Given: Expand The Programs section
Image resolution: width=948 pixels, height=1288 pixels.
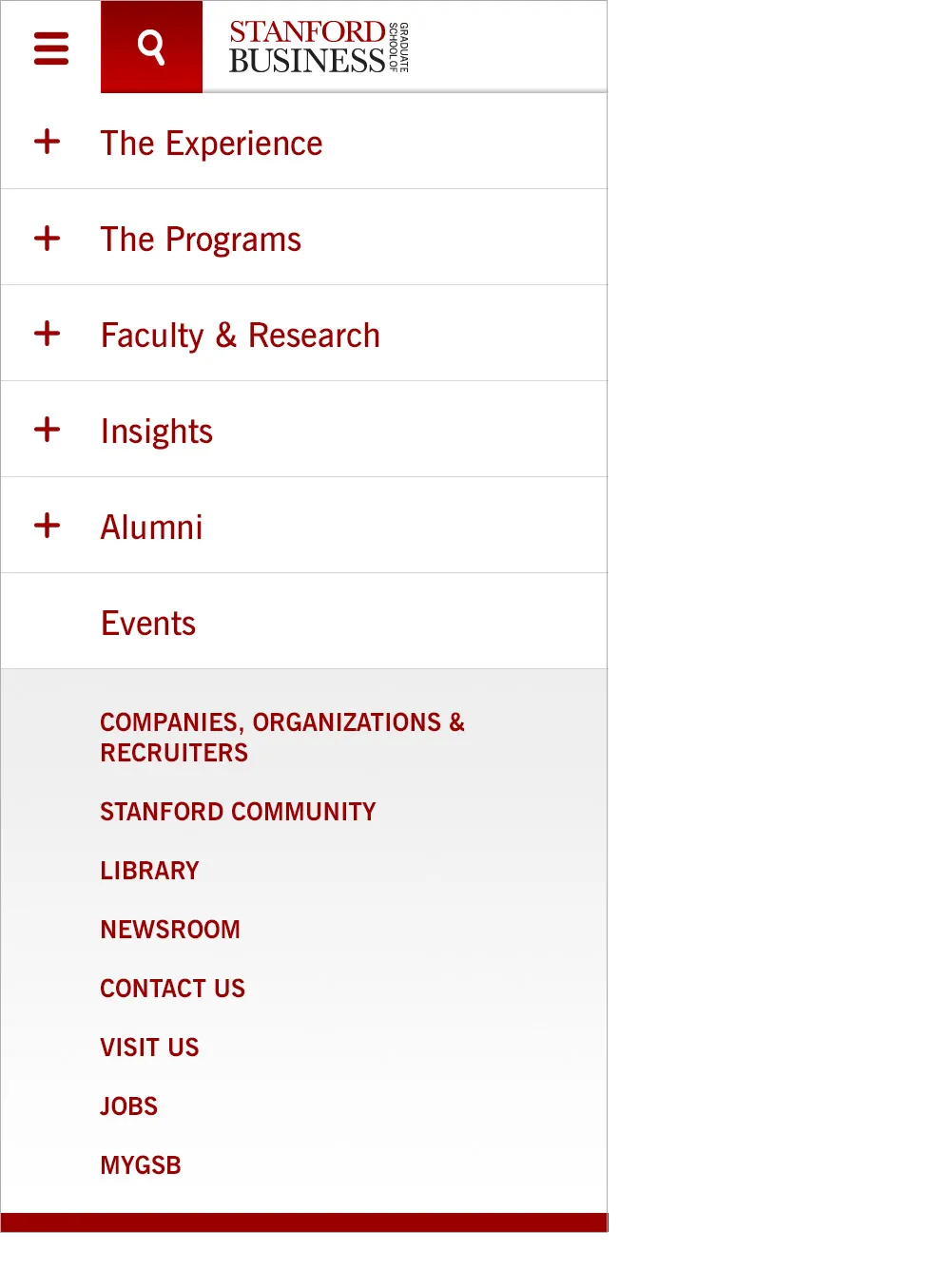Looking at the screenshot, I should tap(47, 239).
